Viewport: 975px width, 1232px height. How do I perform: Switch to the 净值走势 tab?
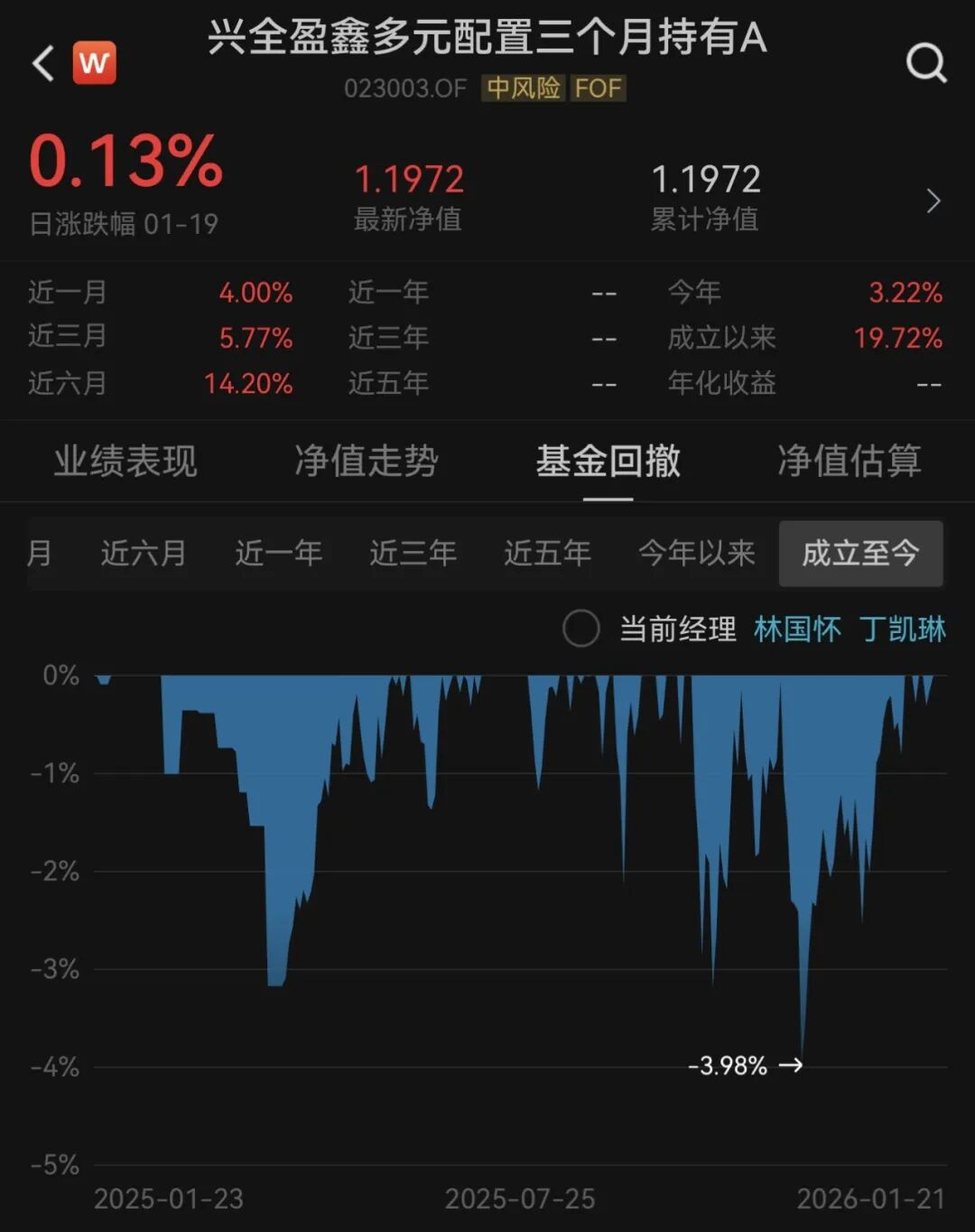click(366, 462)
